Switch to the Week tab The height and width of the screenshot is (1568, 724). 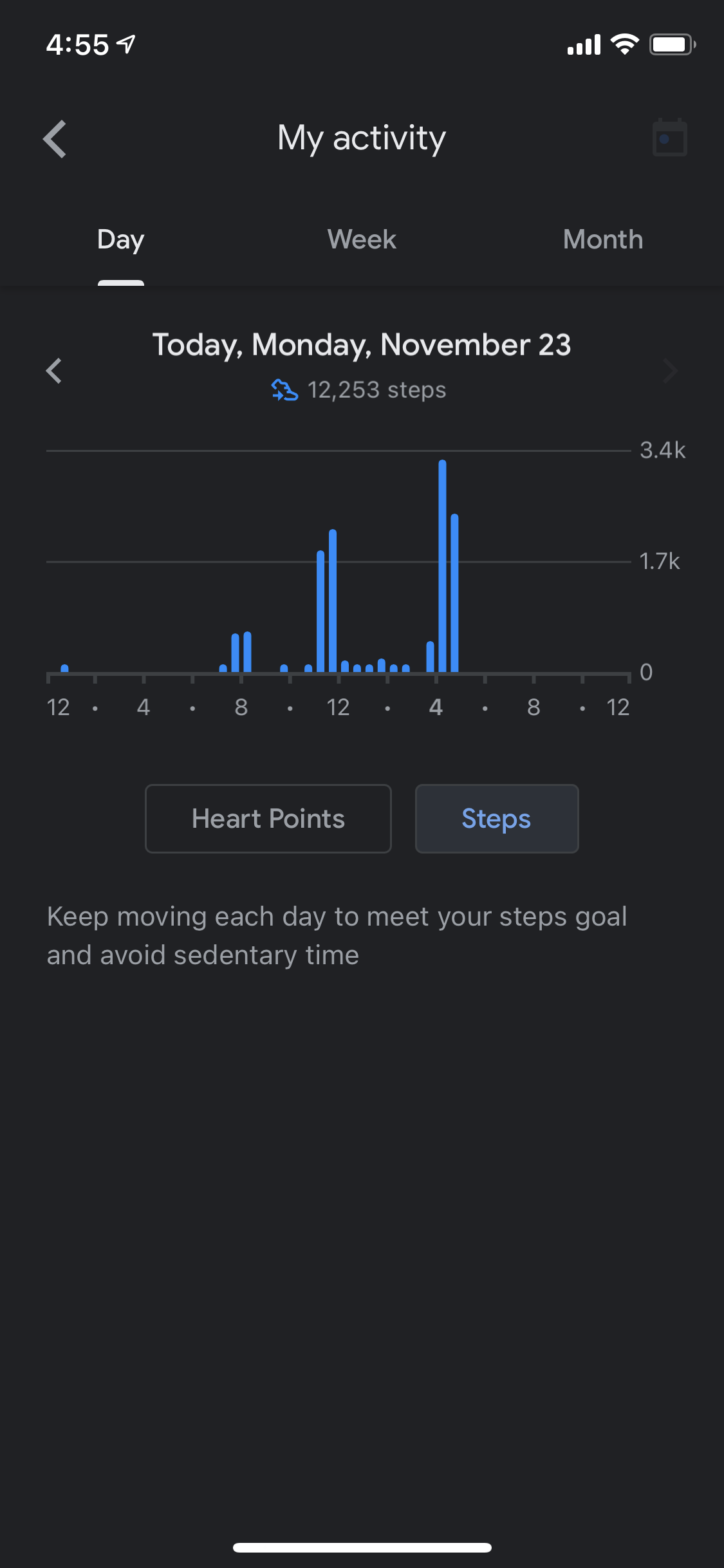coord(362,240)
